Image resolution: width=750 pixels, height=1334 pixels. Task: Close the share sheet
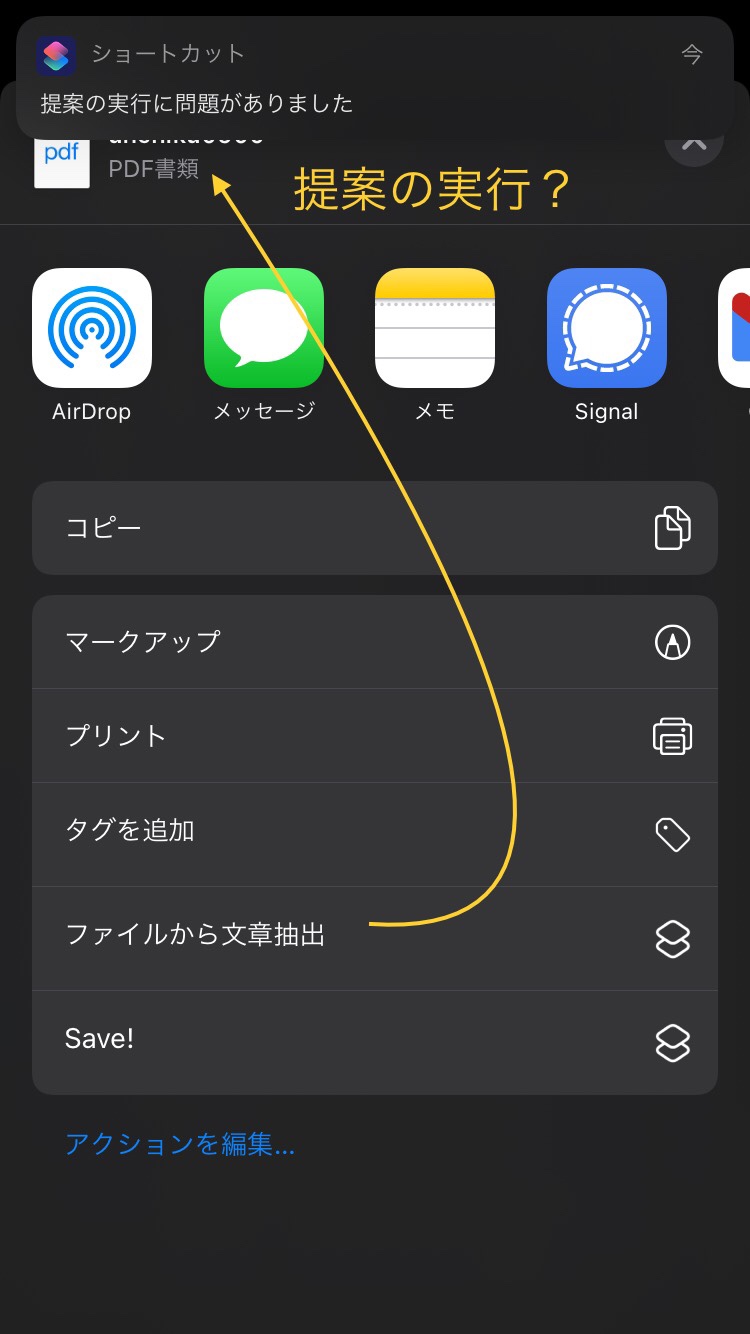point(694,146)
